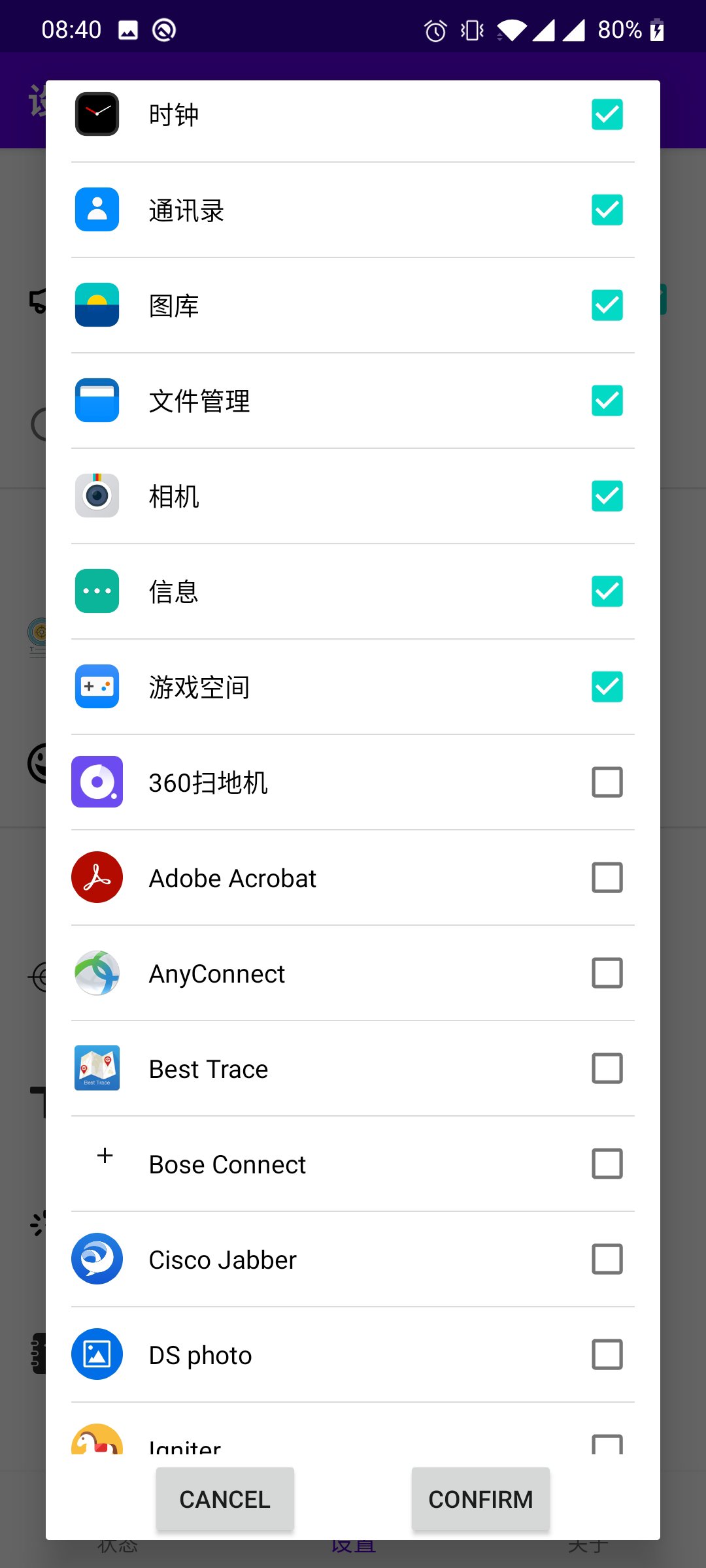Check the Cisco Jabber checkbox
Screen dimensions: 706x1568
[607, 1260]
